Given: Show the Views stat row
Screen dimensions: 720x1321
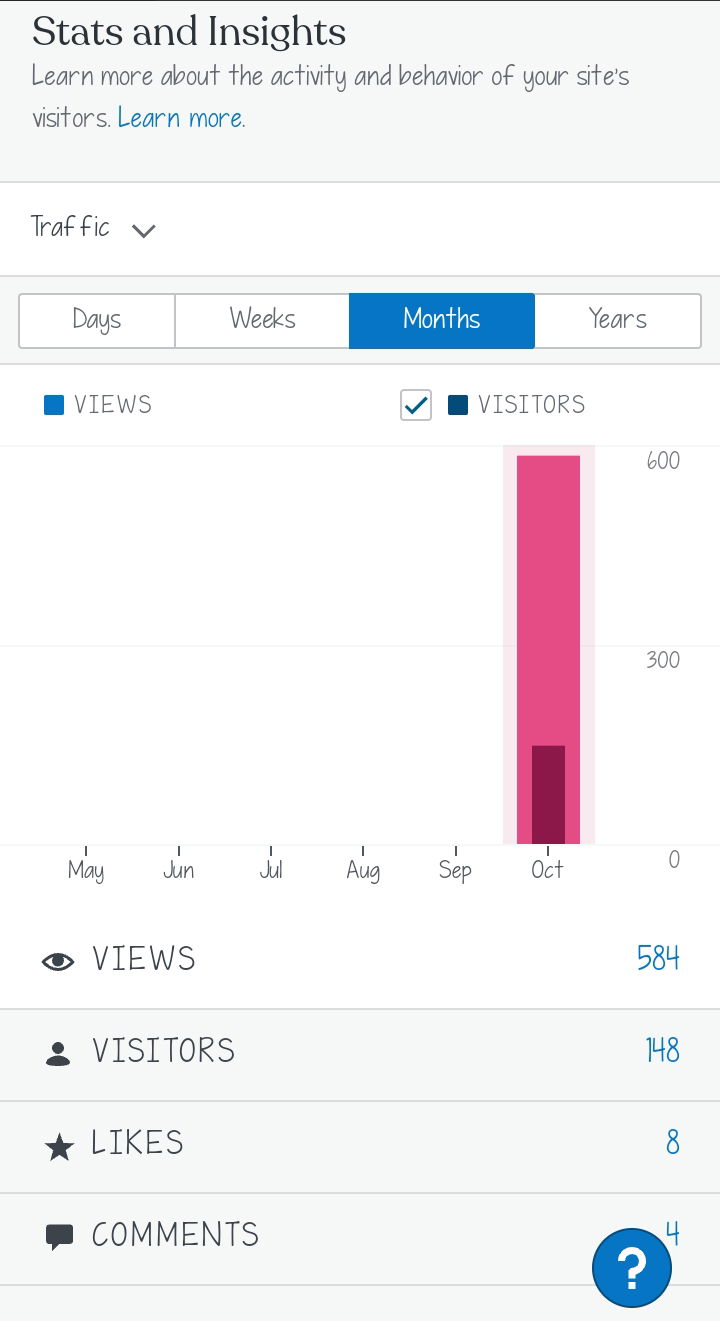Looking at the screenshot, I should tap(360, 960).
